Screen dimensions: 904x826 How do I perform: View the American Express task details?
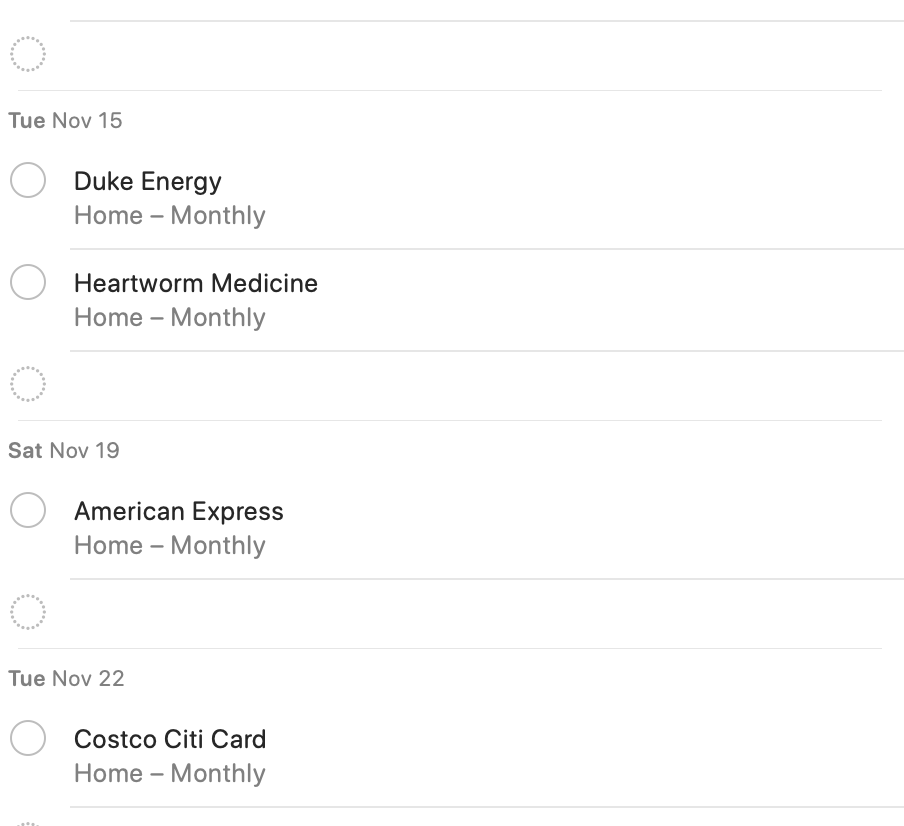pos(179,512)
